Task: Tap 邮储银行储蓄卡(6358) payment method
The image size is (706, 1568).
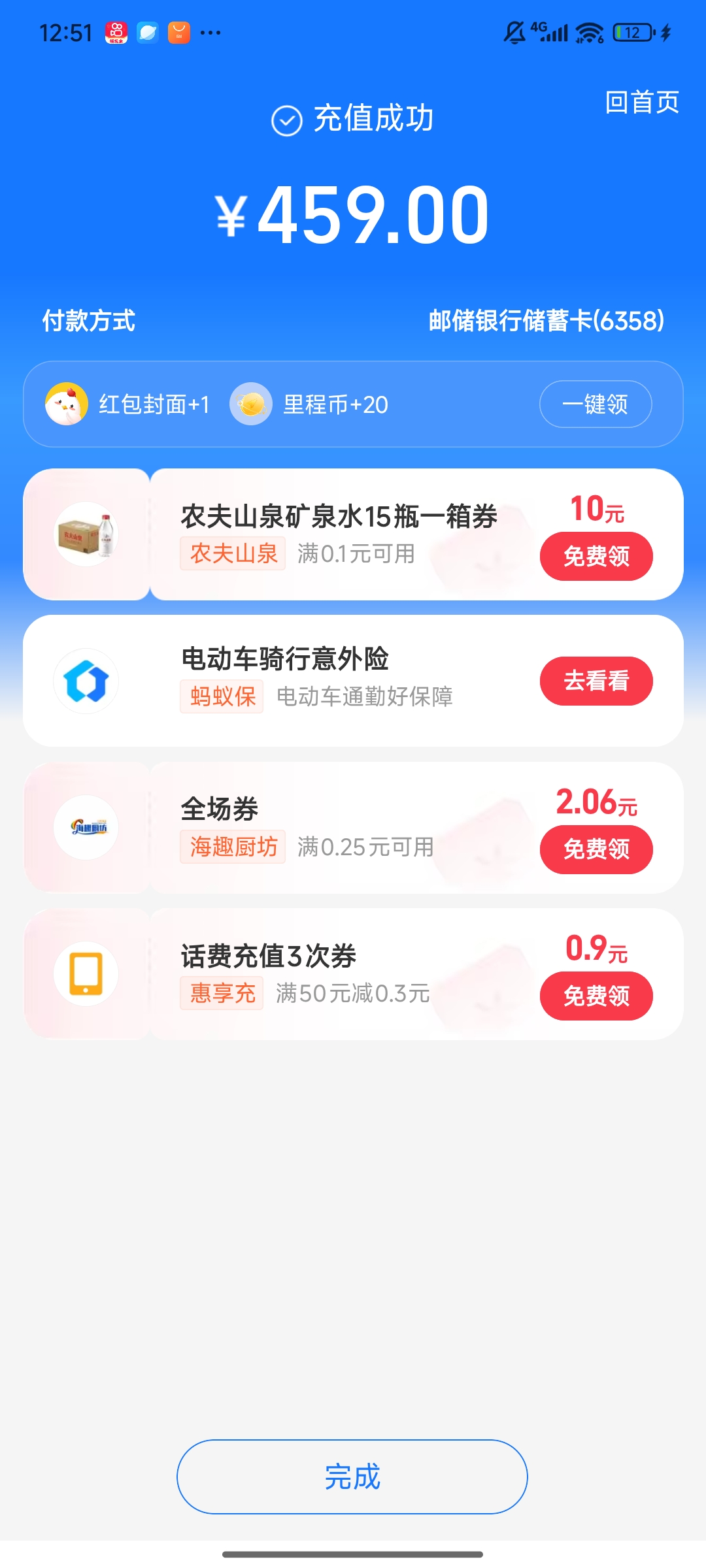Action: tap(546, 320)
